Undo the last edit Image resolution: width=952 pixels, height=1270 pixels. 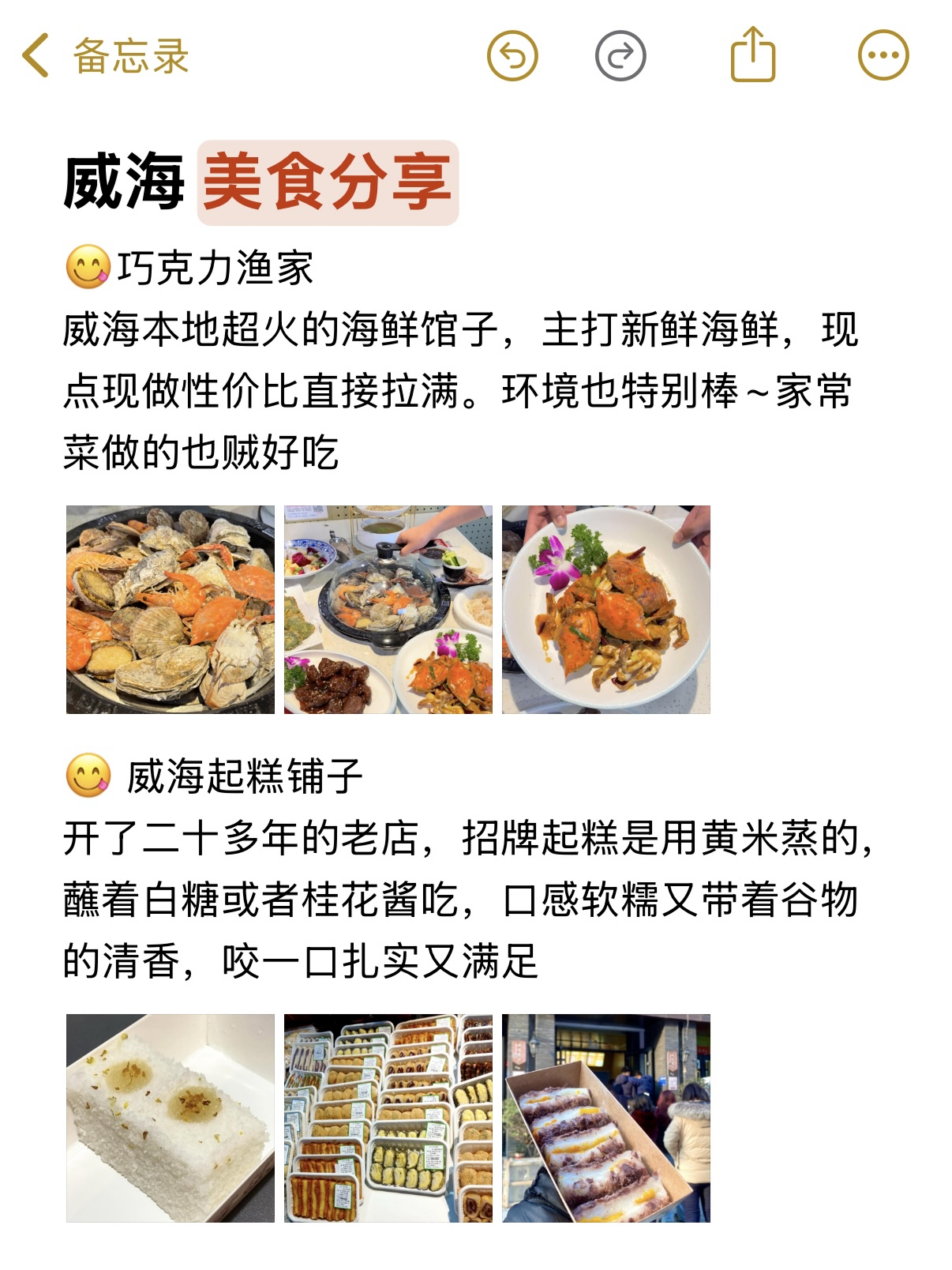click(x=512, y=56)
